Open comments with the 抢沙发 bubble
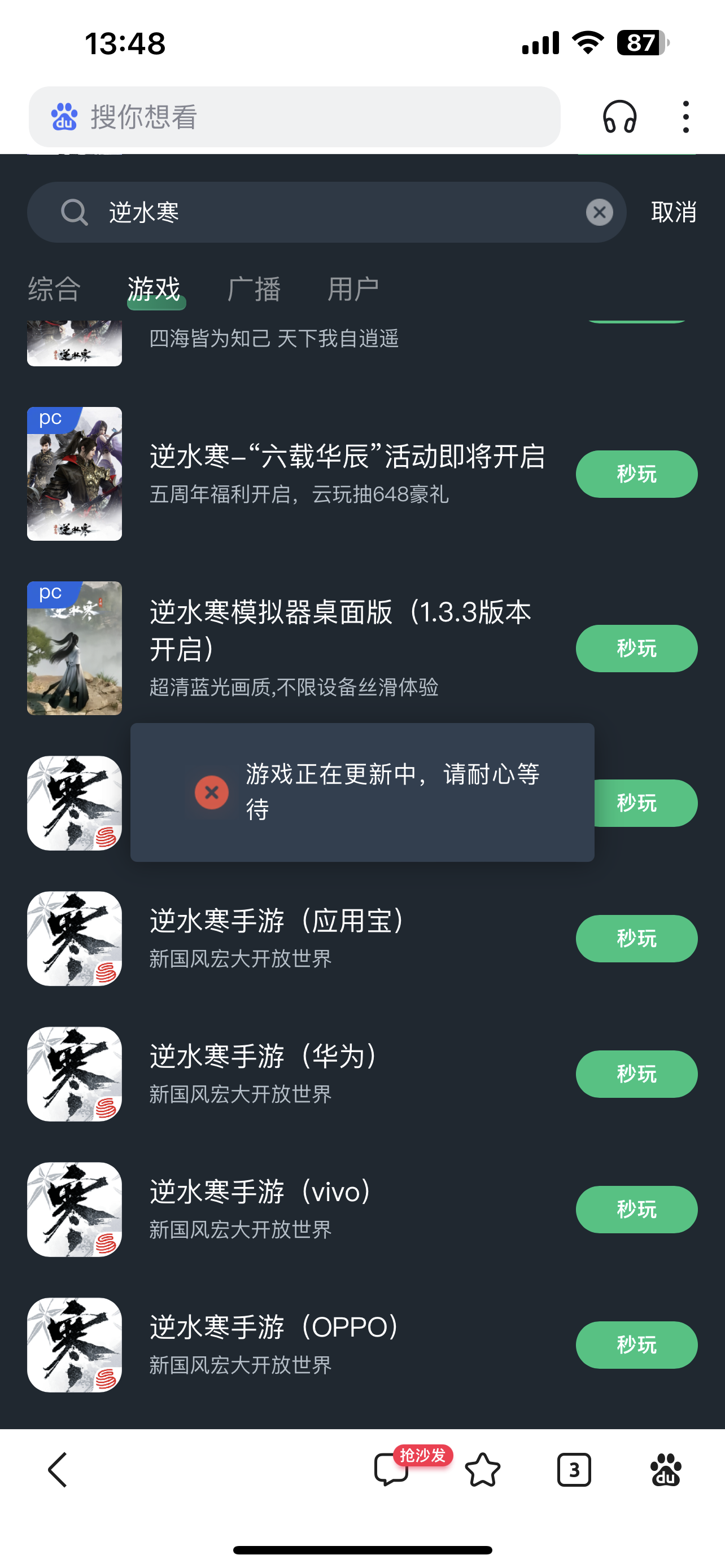 (x=391, y=1470)
